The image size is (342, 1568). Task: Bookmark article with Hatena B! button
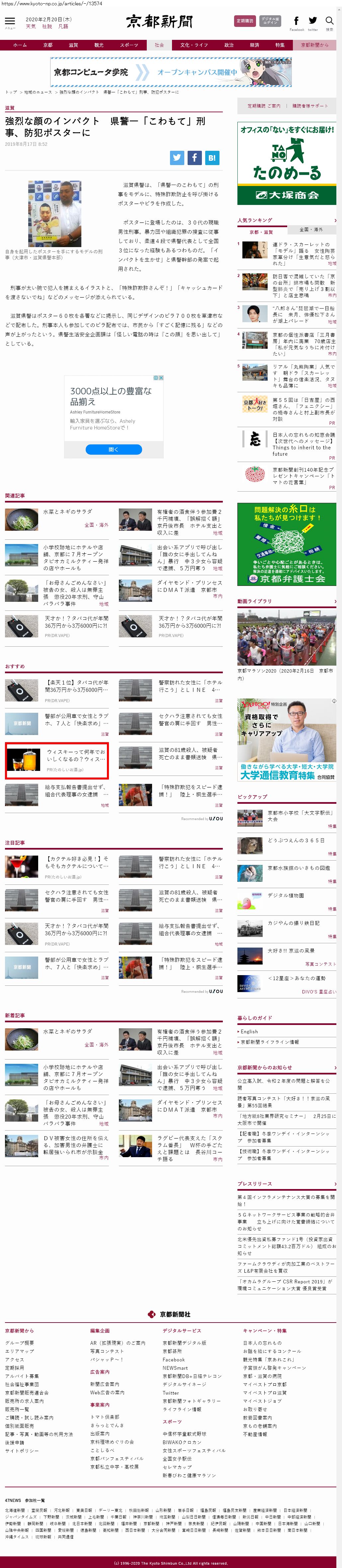tap(211, 158)
